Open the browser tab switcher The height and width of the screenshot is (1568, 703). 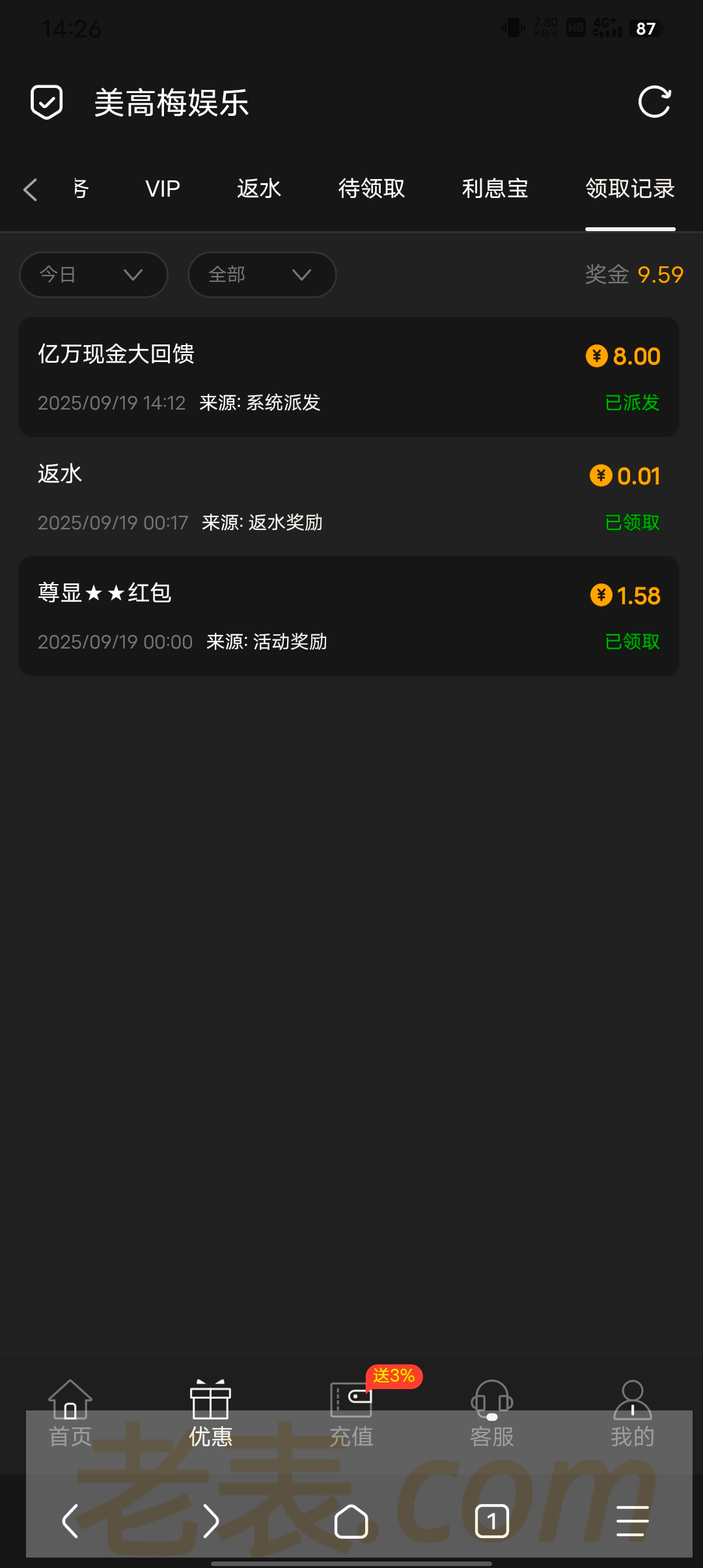[x=492, y=1521]
